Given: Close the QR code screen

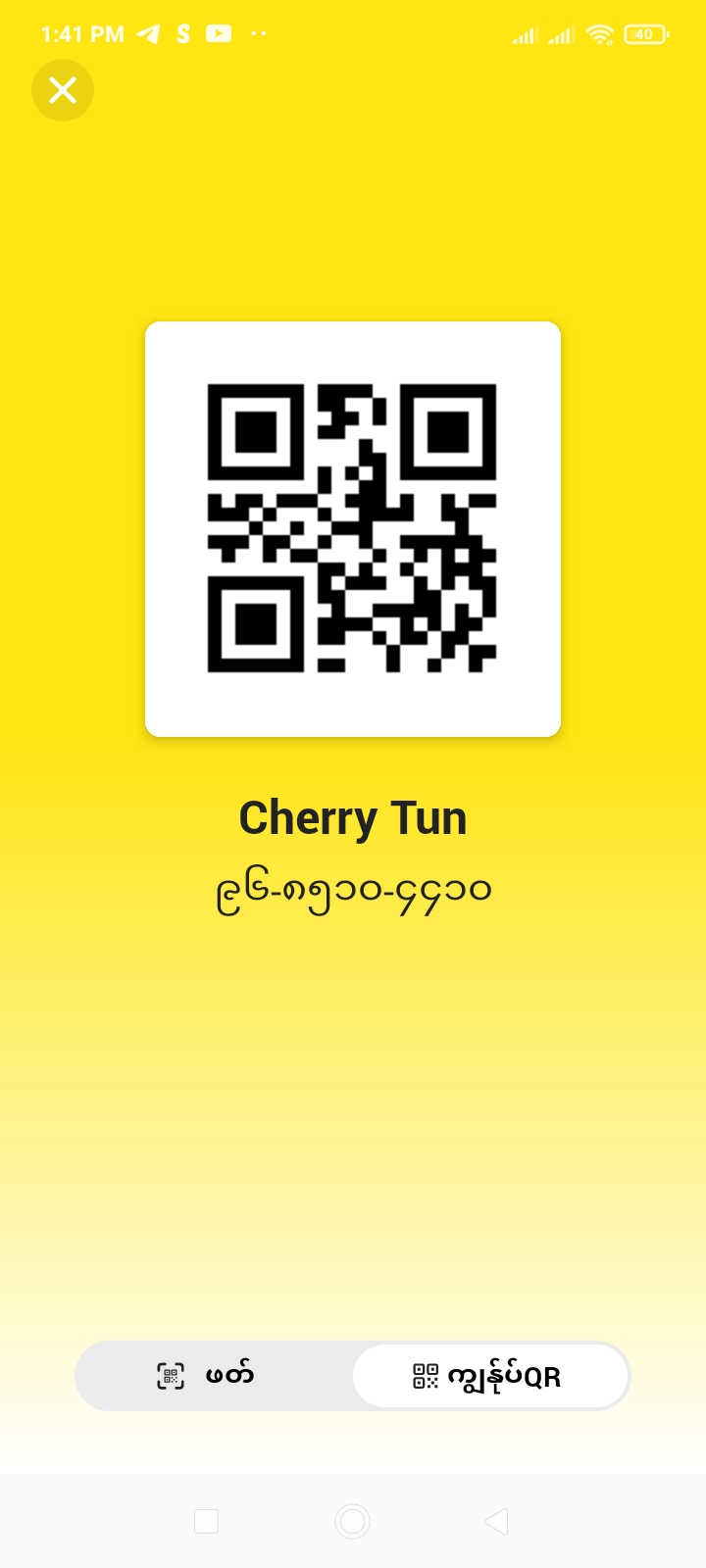Looking at the screenshot, I should click(x=63, y=90).
